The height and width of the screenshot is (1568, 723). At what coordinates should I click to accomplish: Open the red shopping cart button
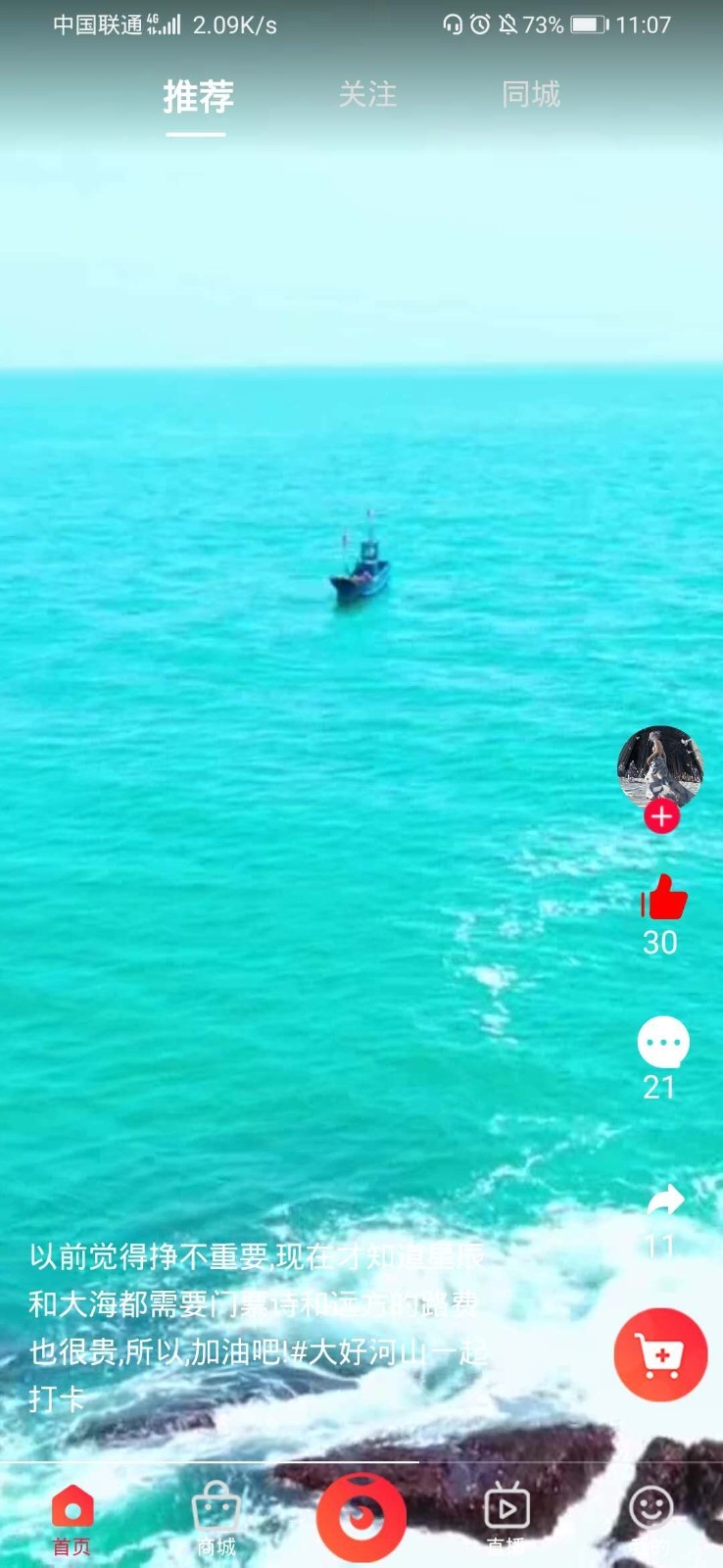point(660,1354)
